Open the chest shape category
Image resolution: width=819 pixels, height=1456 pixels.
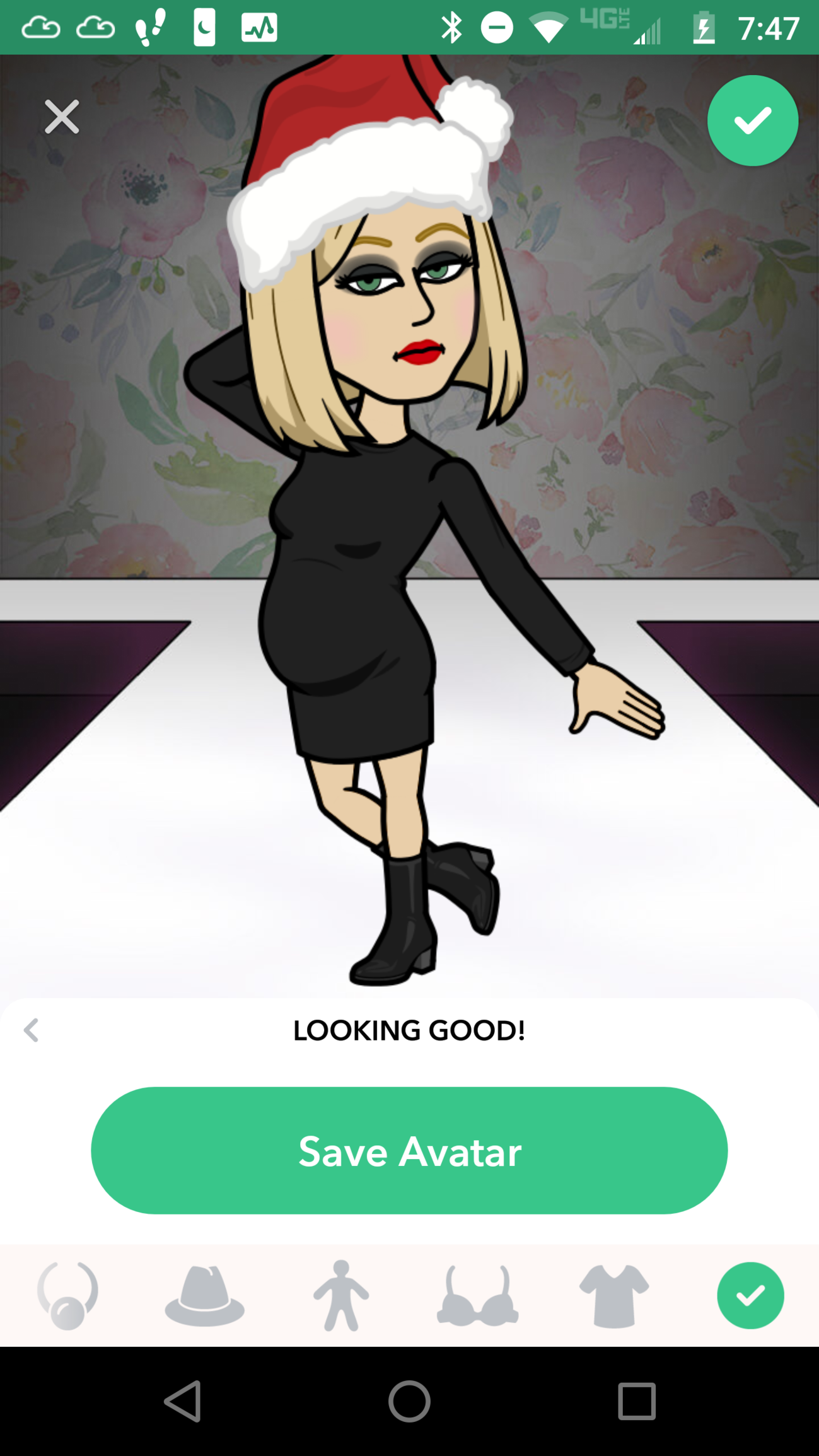tap(477, 1296)
